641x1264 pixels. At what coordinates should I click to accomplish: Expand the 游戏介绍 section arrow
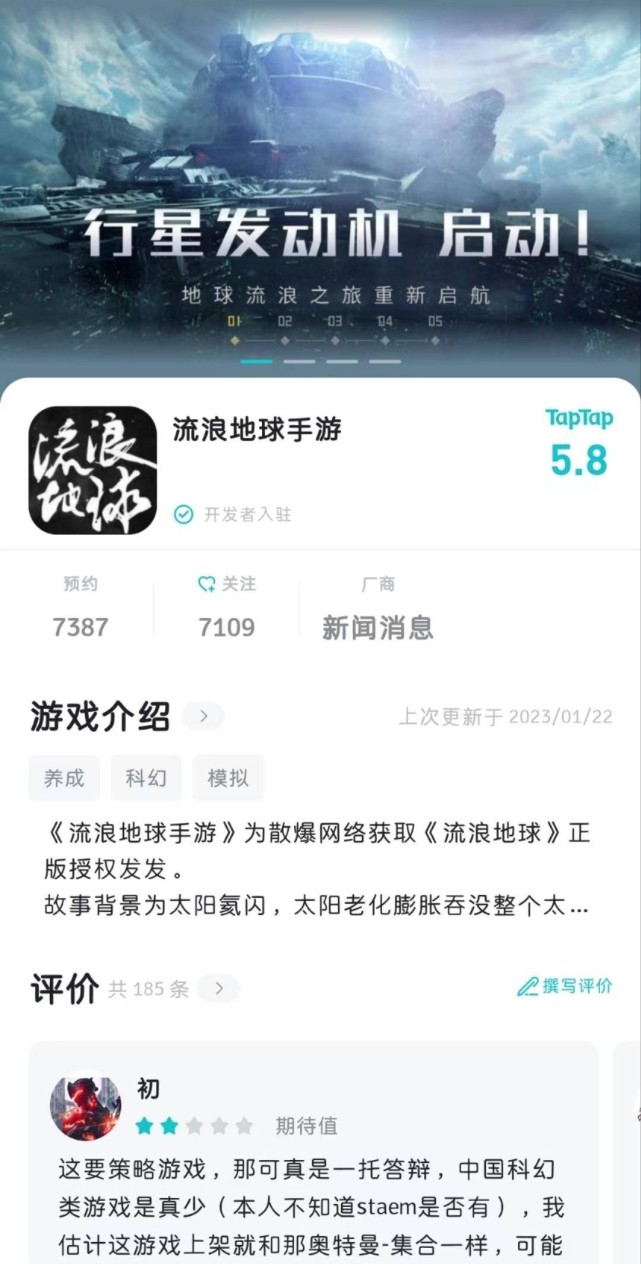point(204,716)
